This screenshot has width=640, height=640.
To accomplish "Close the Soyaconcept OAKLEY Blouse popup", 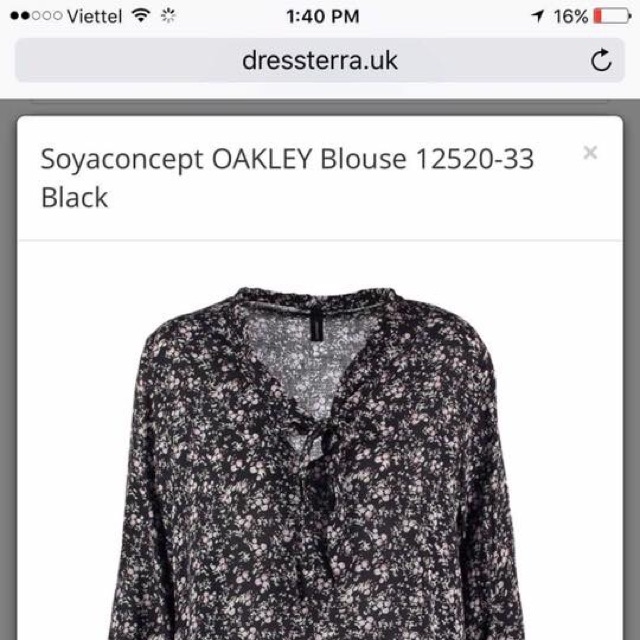I will (x=590, y=153).
